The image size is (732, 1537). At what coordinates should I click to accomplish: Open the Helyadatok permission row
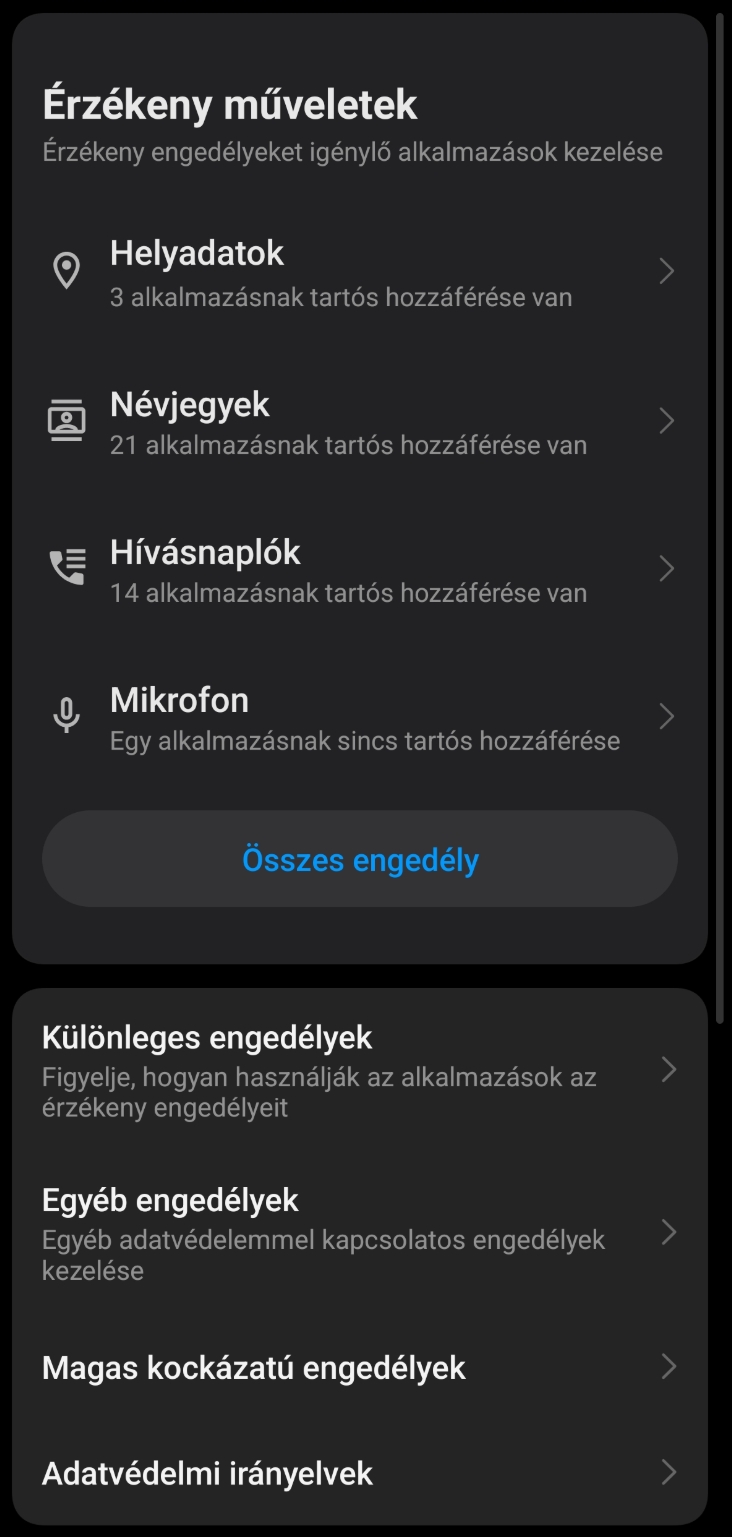[360, 272]
